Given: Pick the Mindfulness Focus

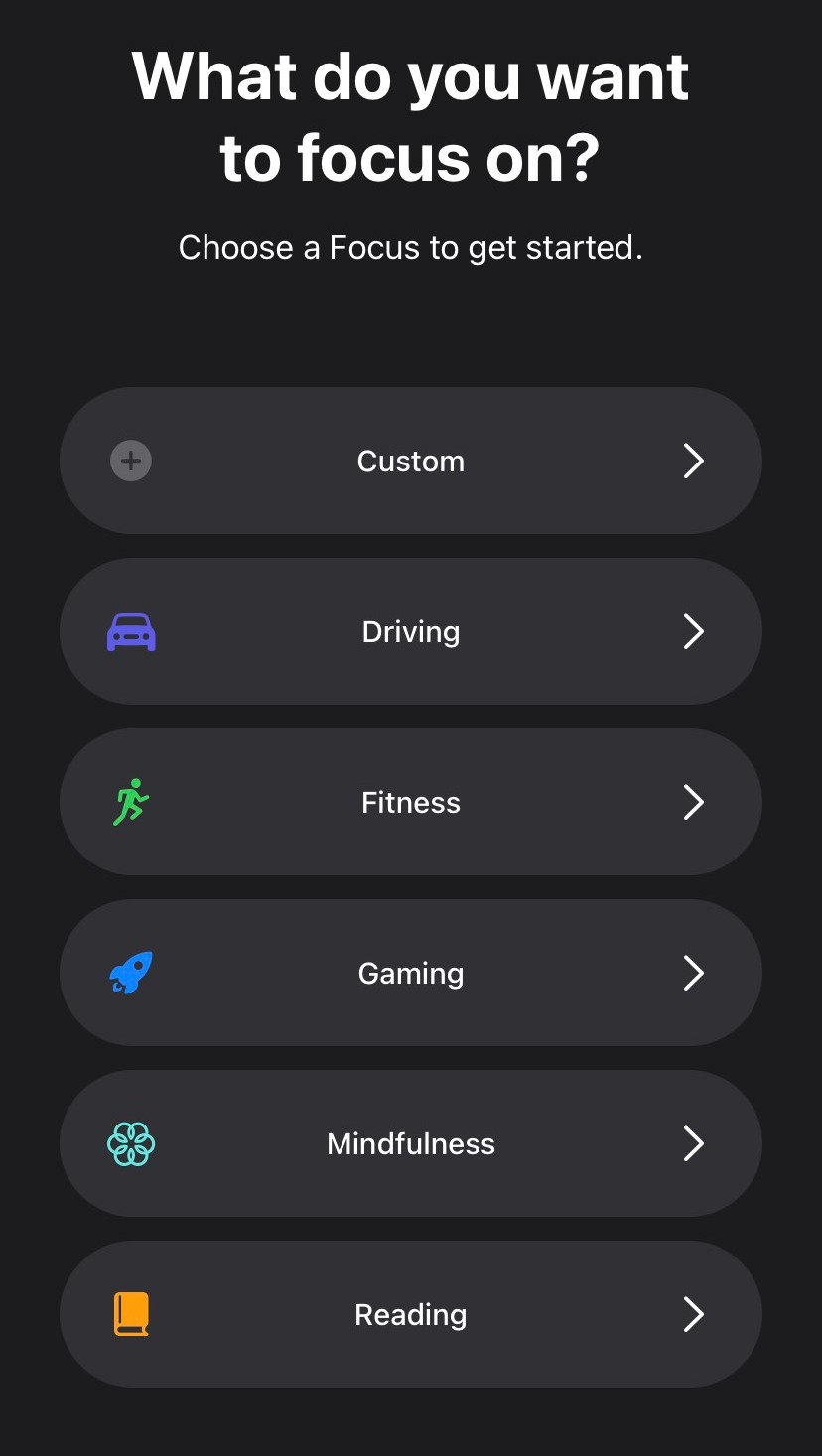Looking at the screenshot, I should (x=411, y=1143).
